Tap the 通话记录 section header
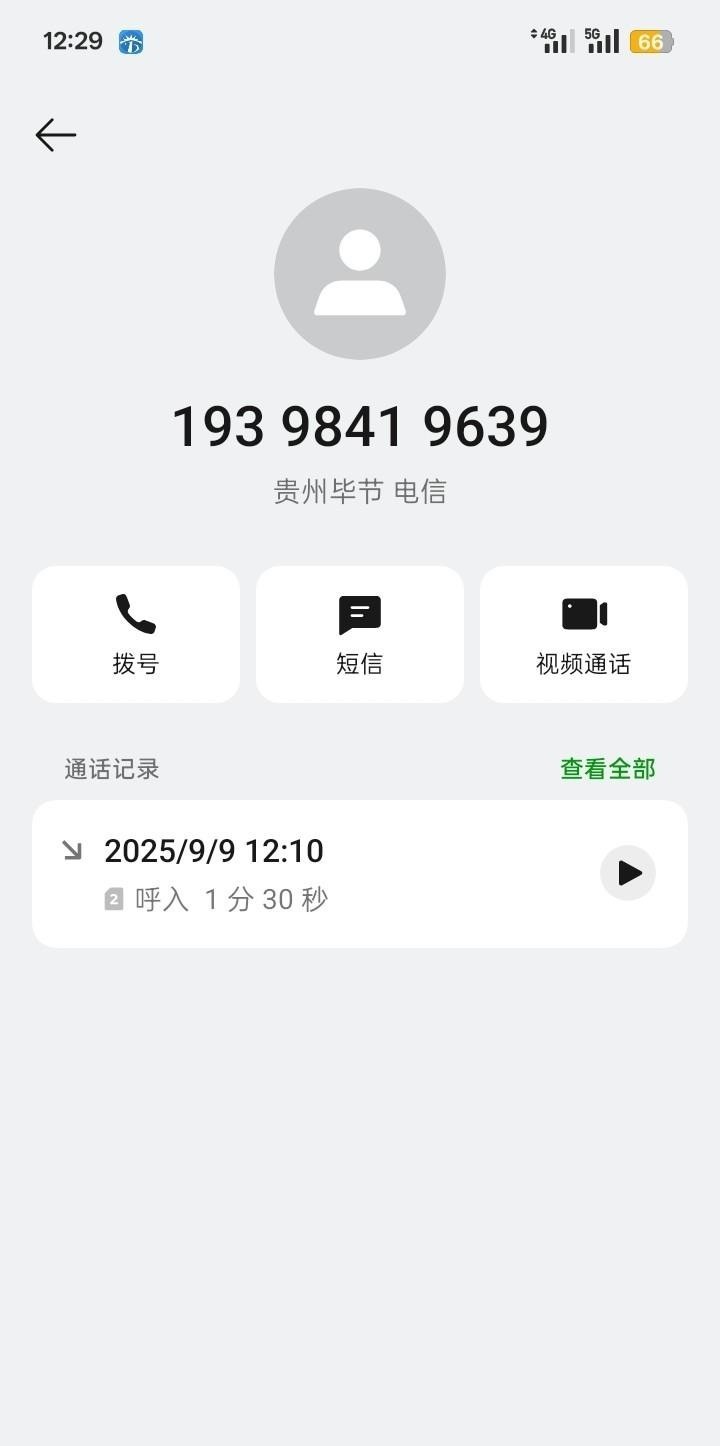Image resolution: width=720 pixels, height=1446 pixels. pyautogui.click(x=110, y=768)
